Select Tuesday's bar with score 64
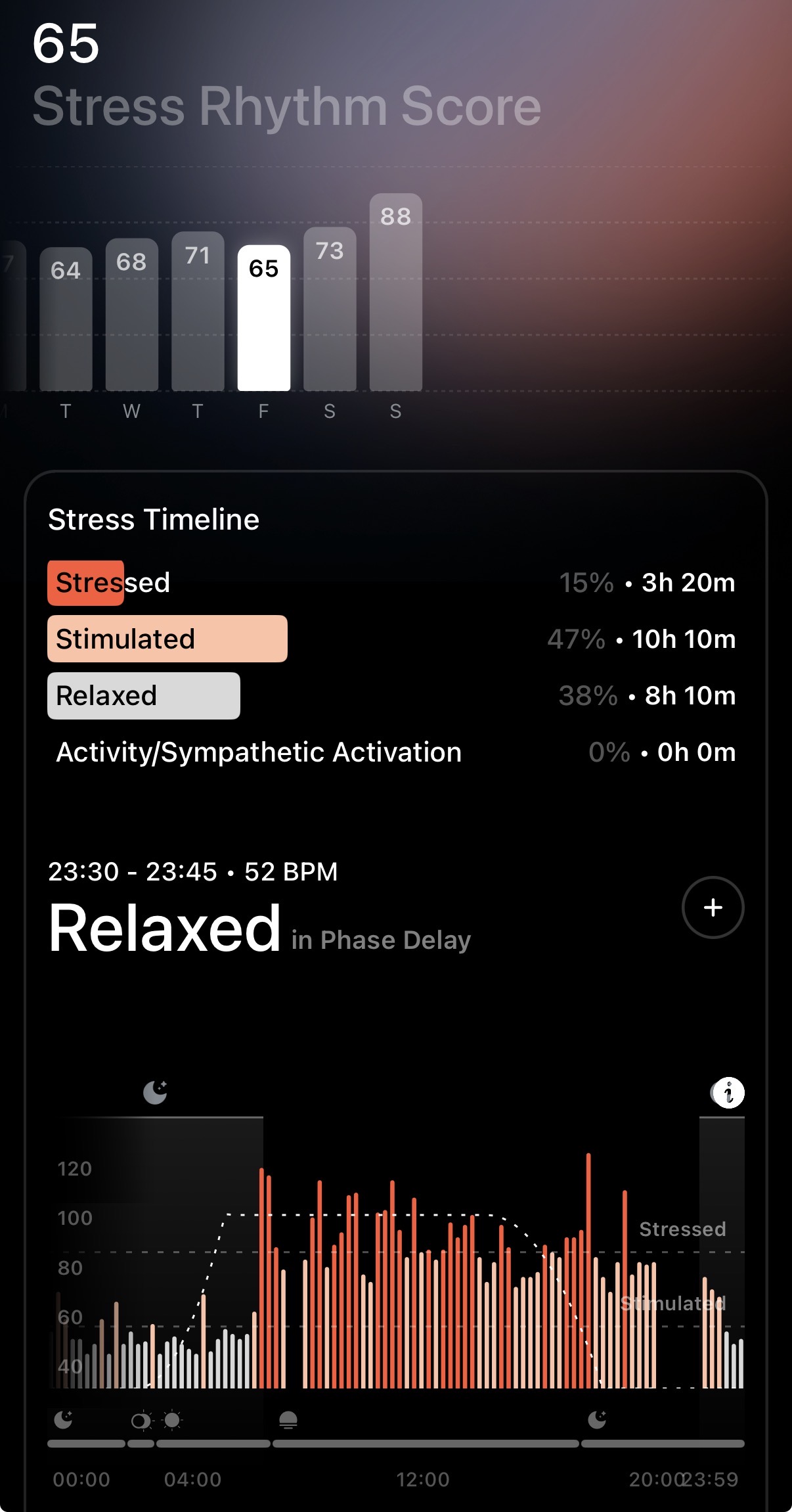 tap(66, 319)
